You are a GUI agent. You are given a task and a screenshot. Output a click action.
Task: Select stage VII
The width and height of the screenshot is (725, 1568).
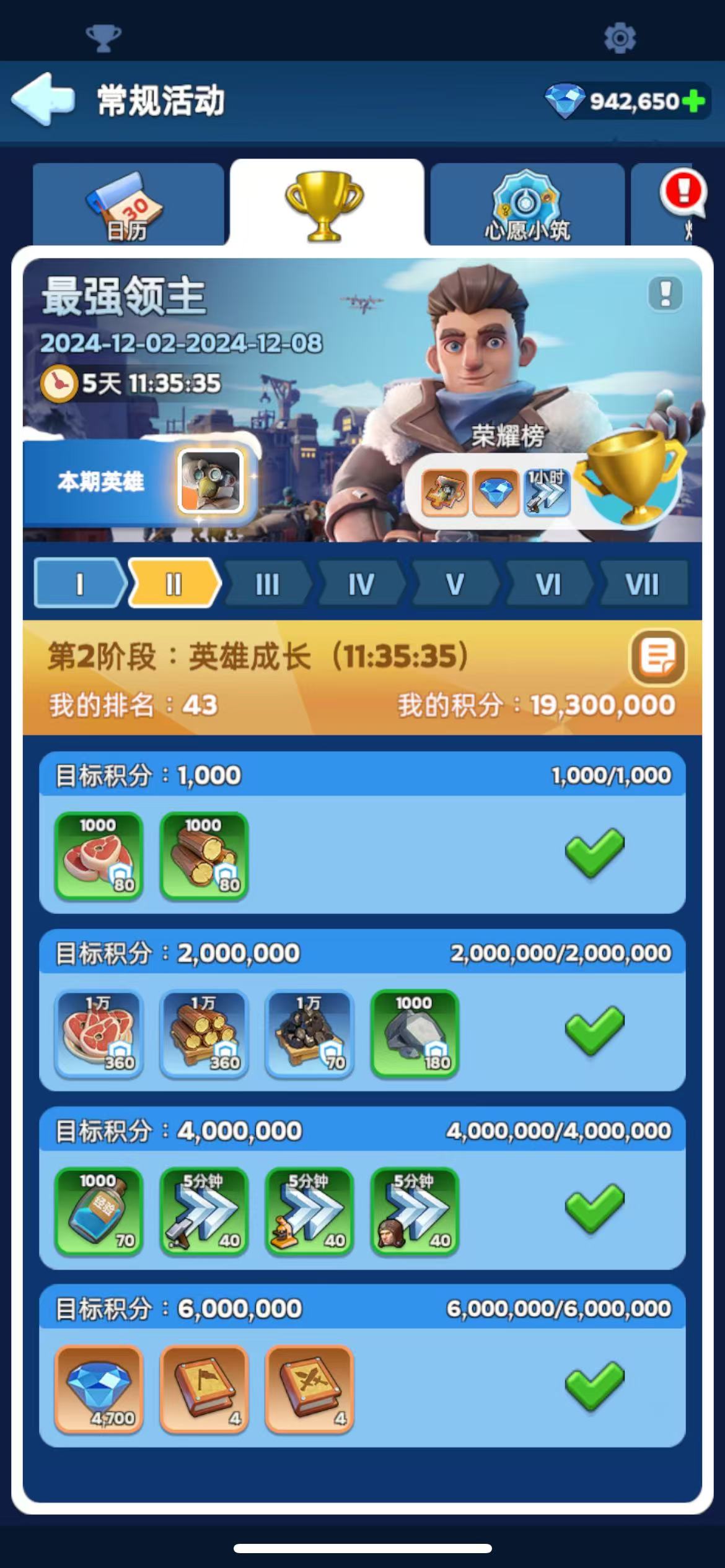coord(642,583)
